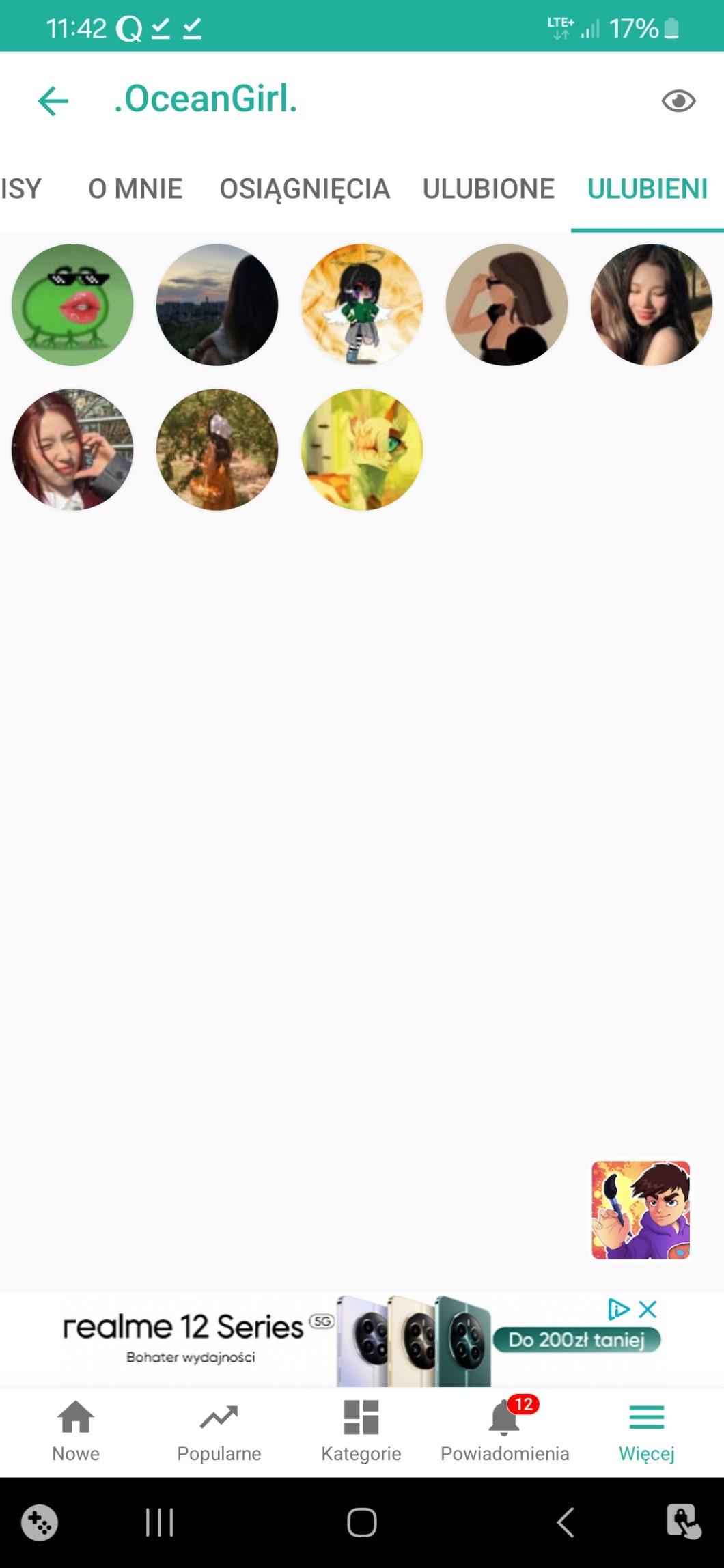724x1568 pixels.
Task: Open the sunset skyline avatar profile
Action: [x=217, y=305]
